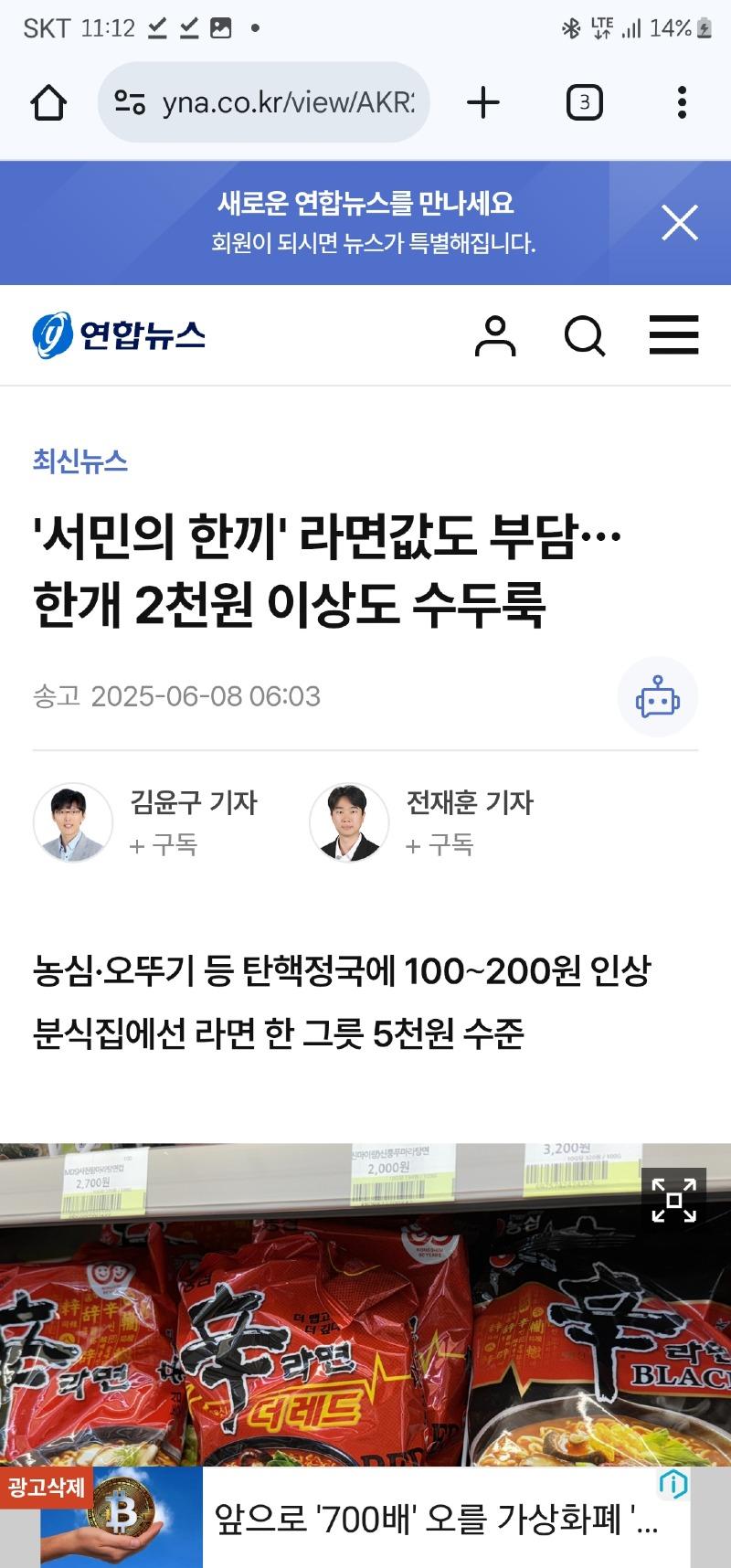Screen dimensions: 731x1568
Task: Tap the yna.co.kr address bar
Action: click(x=263, y=102)
